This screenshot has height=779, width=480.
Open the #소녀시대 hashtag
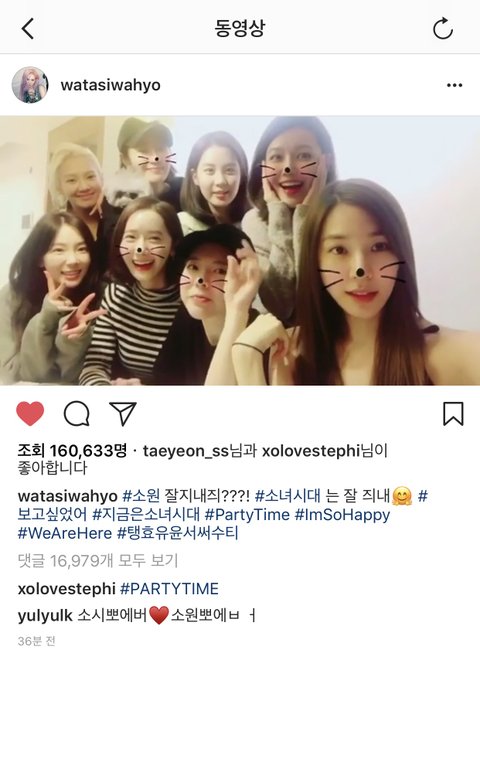coord(287,496)
